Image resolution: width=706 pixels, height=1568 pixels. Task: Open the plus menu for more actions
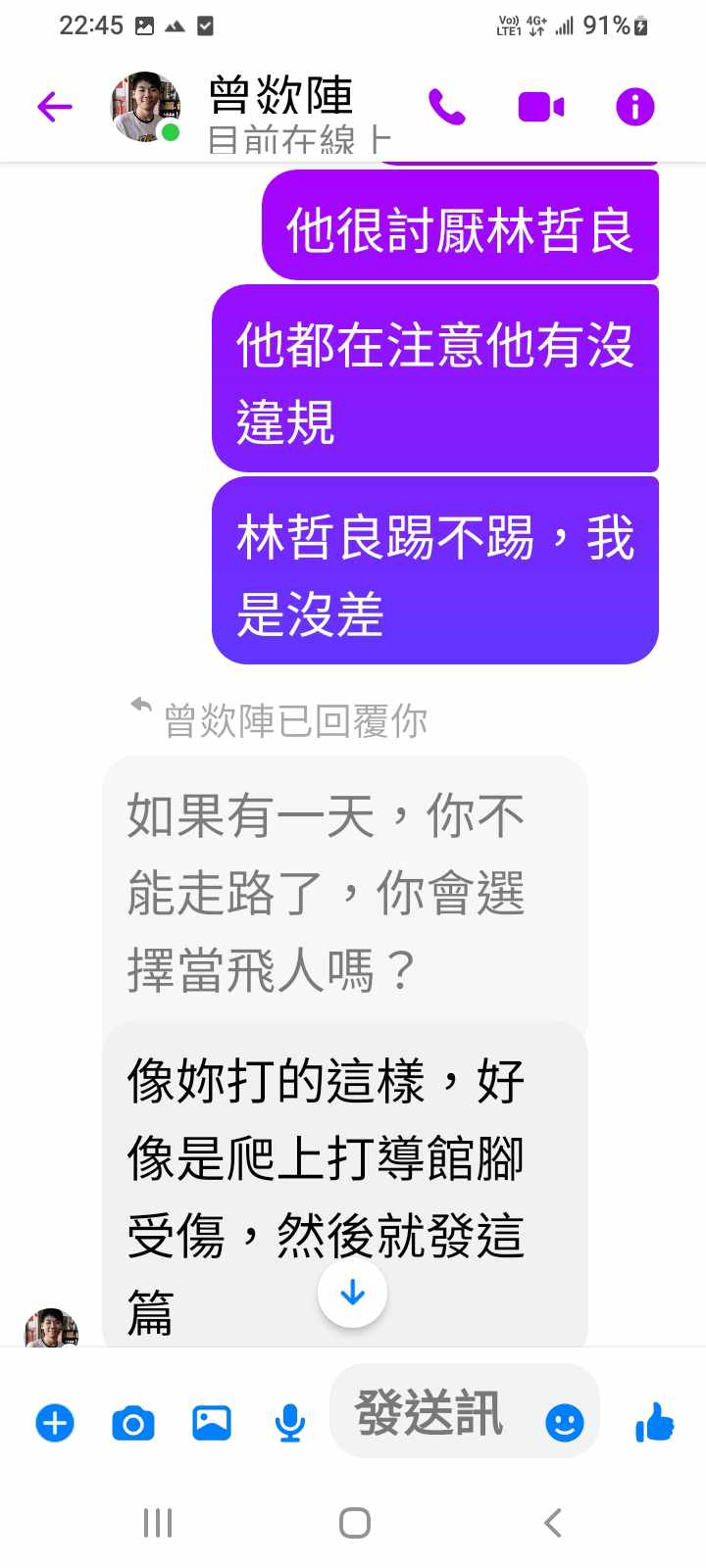[55, 1422]
